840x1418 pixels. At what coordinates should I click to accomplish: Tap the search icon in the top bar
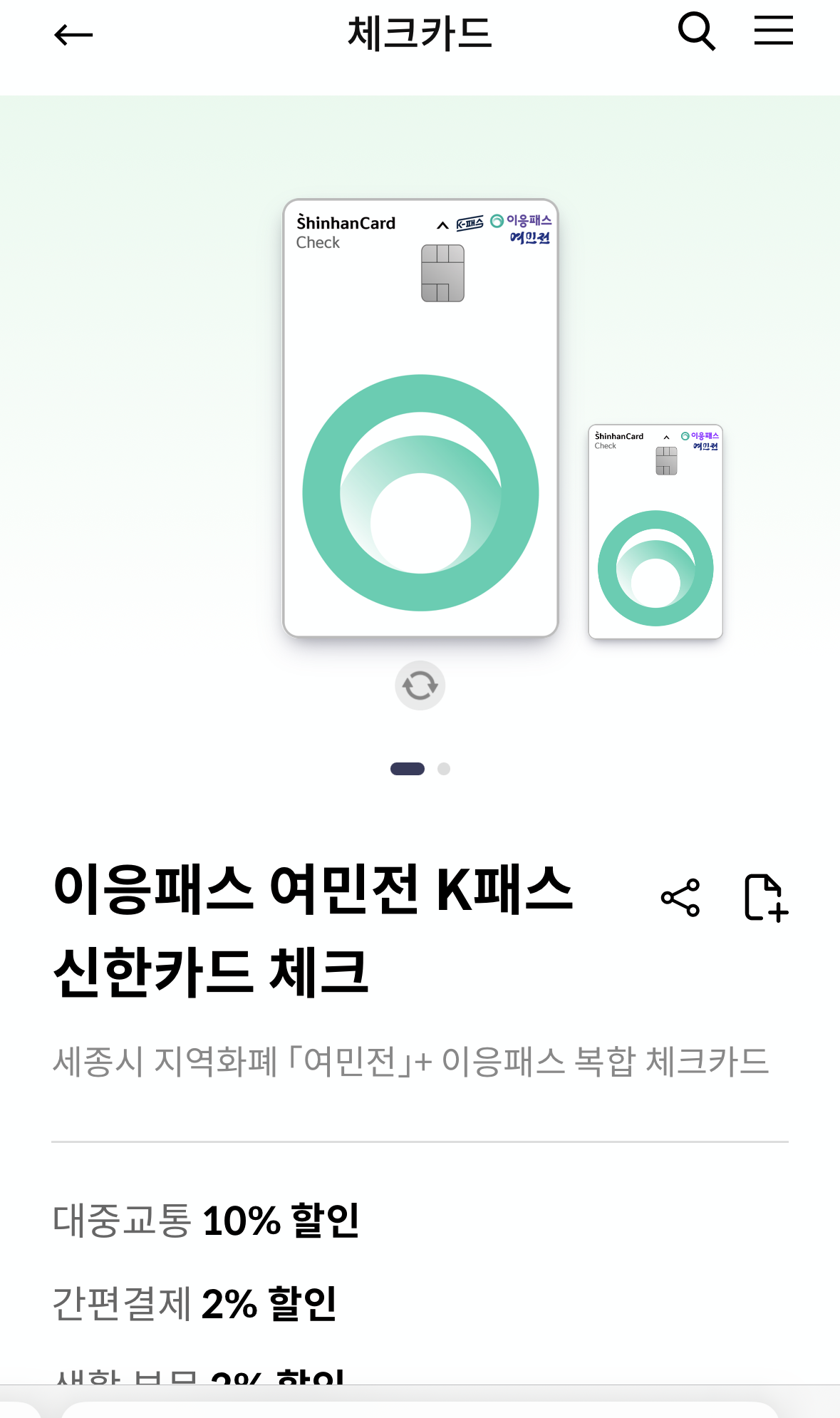click(x=696, y=31)
